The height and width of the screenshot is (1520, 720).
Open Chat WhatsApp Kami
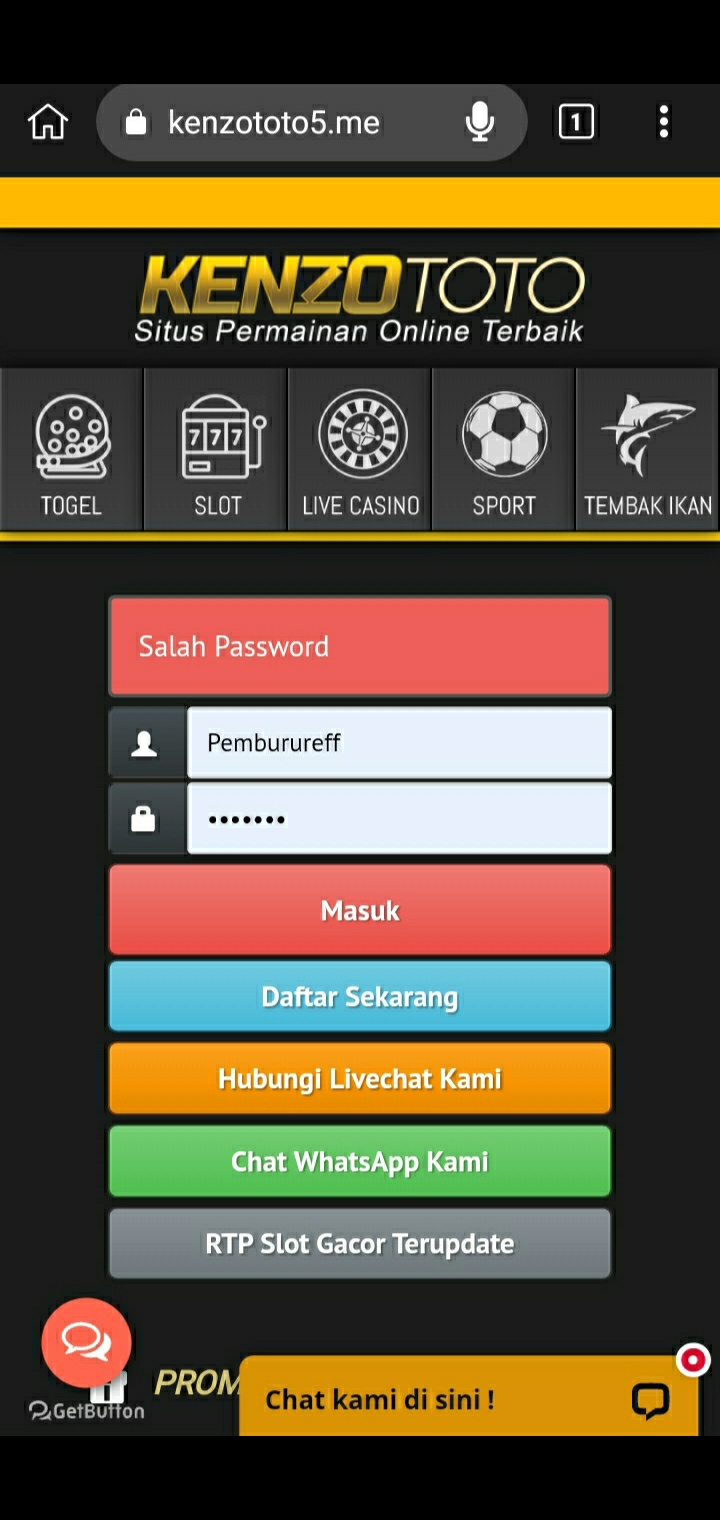click(360, 1161)
